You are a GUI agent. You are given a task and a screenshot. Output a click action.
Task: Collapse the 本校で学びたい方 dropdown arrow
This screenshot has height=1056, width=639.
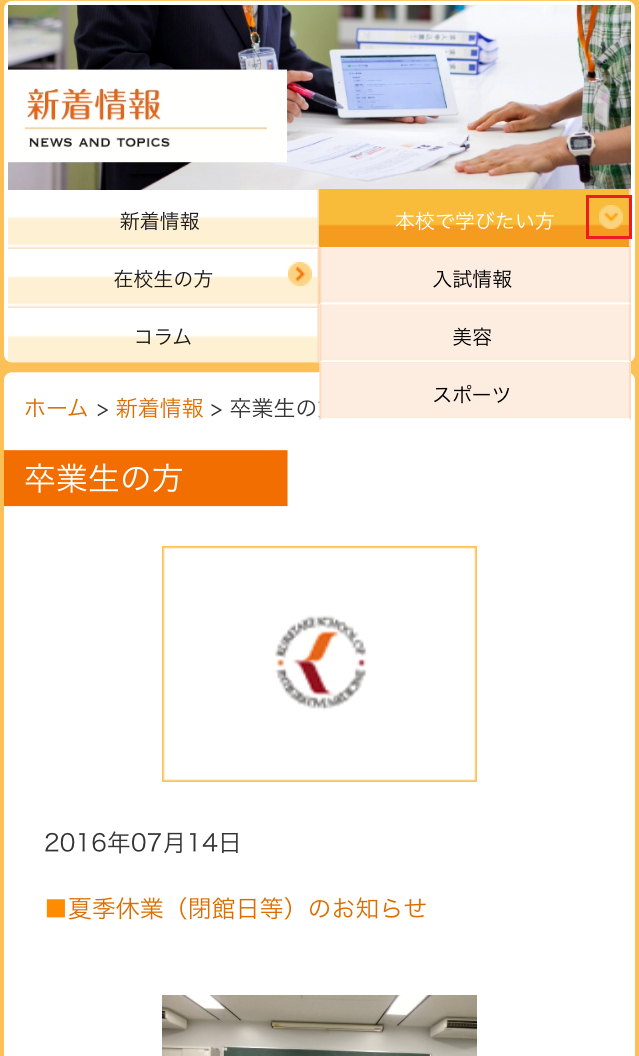610,218
